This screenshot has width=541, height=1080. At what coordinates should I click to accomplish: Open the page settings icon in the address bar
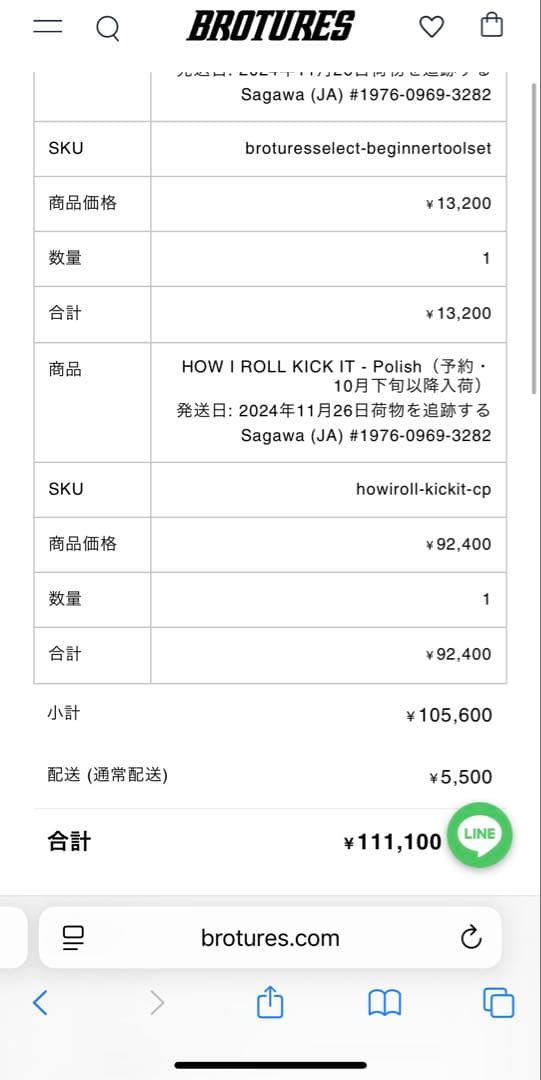73,937
